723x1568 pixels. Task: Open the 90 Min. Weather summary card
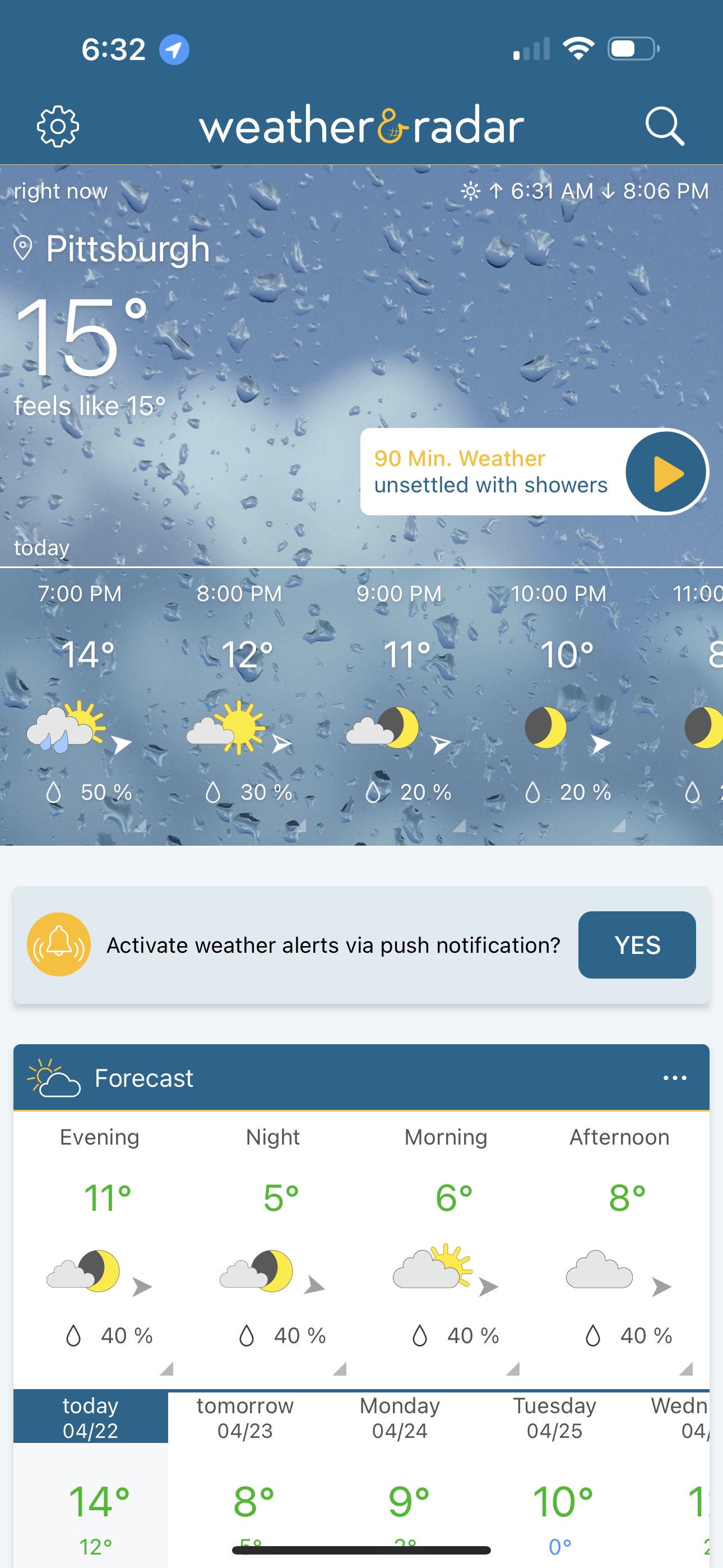490,472
